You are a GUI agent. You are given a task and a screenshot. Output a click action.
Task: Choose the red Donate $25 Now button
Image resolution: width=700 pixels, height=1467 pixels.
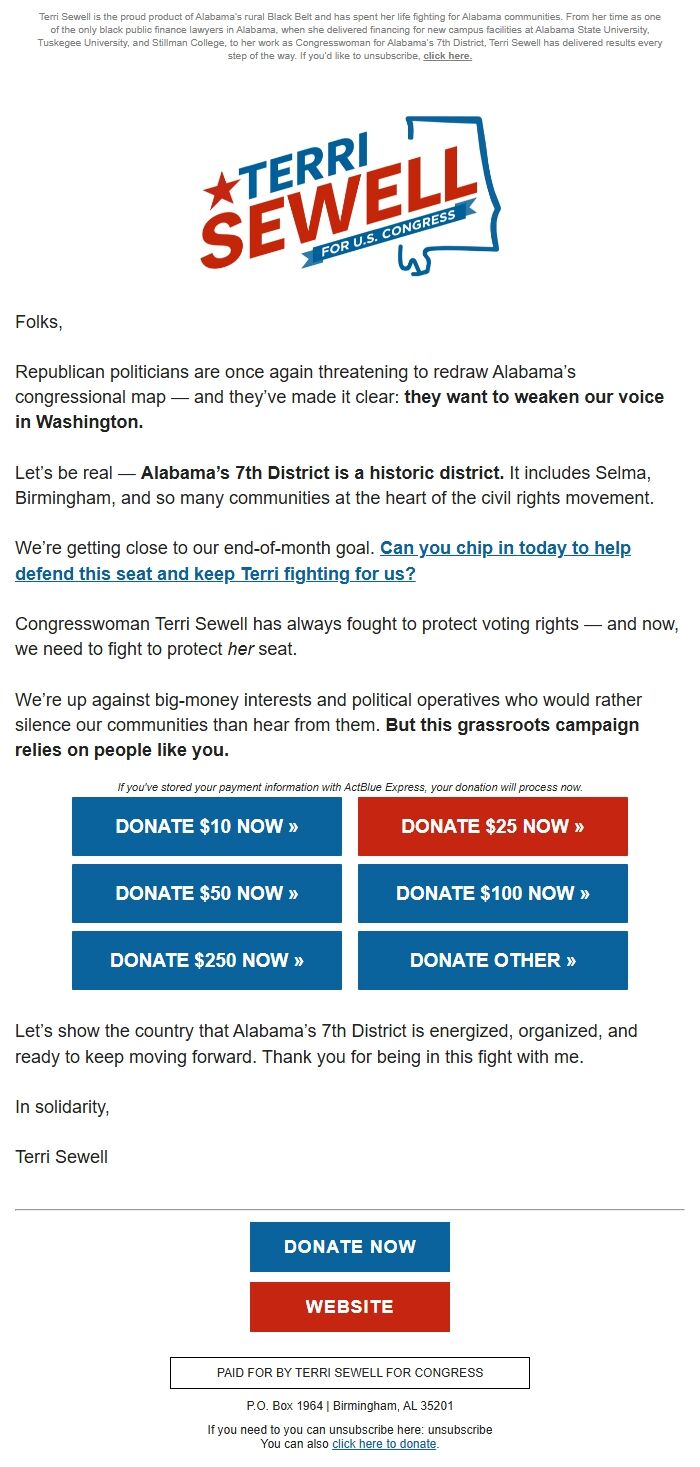(493, 826)
